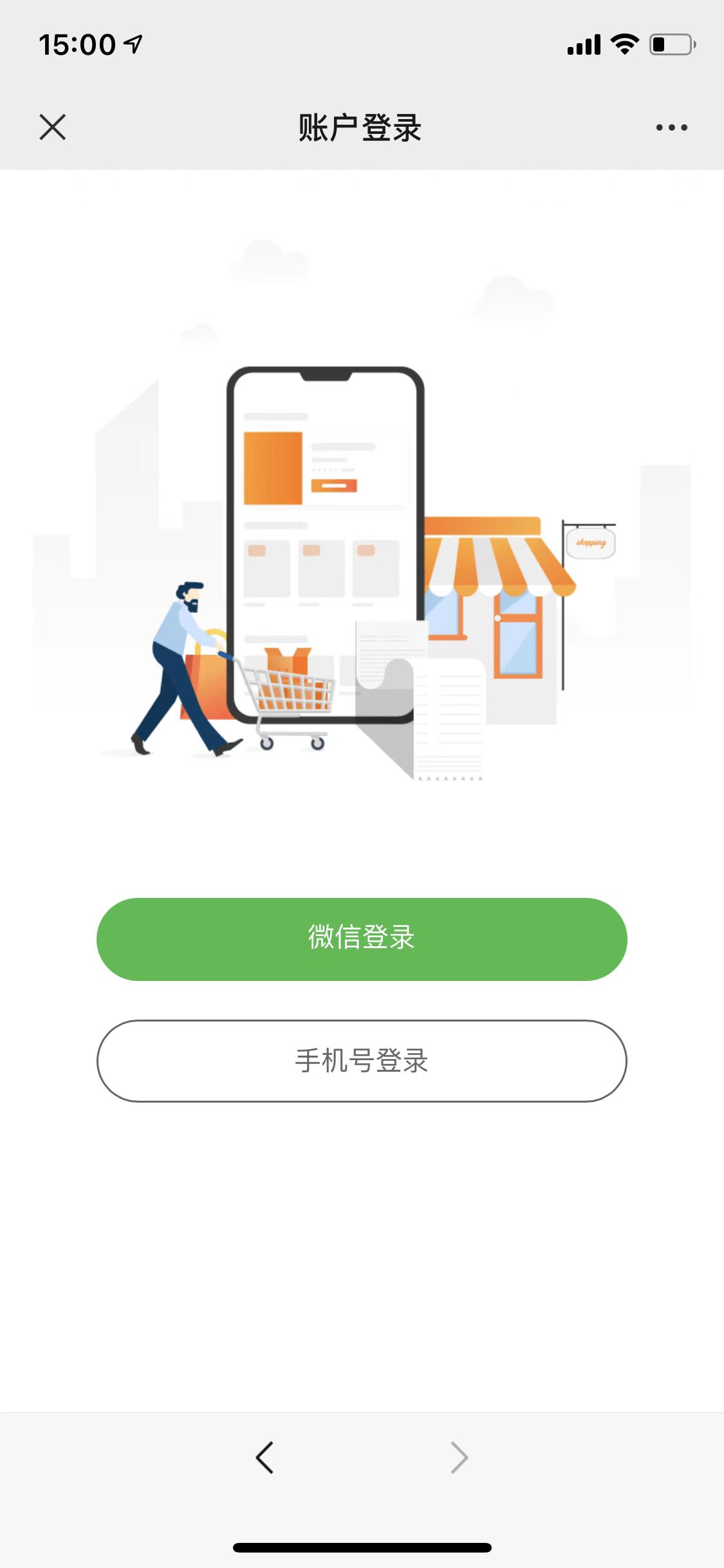Close the 账户登录 page

tap(52, 127)
